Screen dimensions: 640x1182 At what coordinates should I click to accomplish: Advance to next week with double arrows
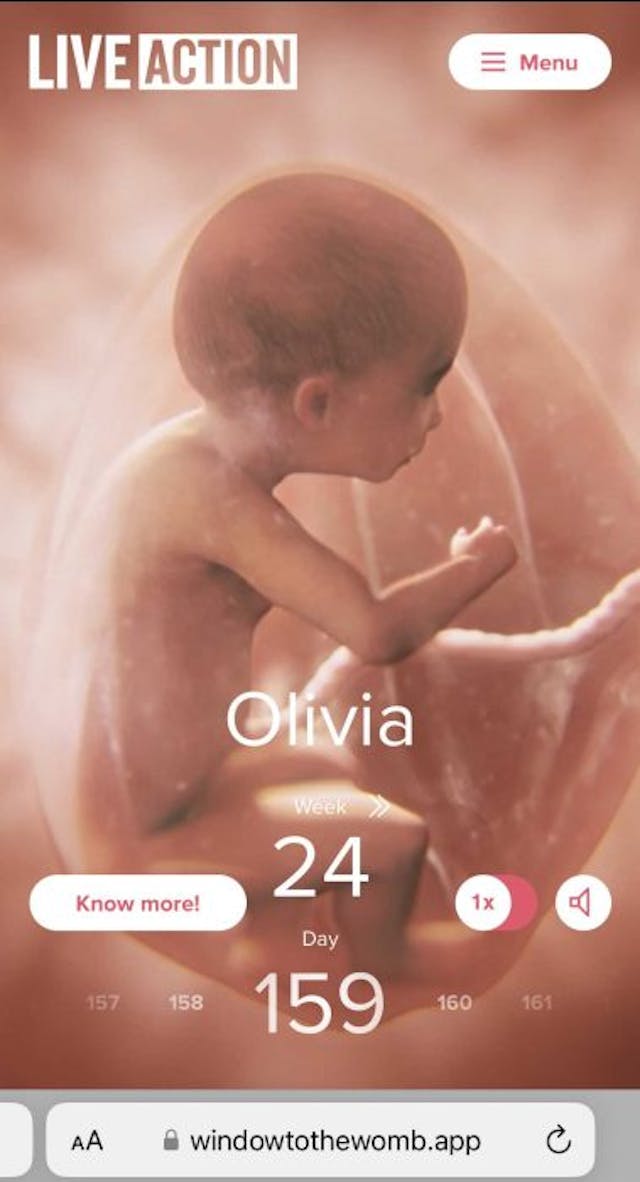click(379, 807)
